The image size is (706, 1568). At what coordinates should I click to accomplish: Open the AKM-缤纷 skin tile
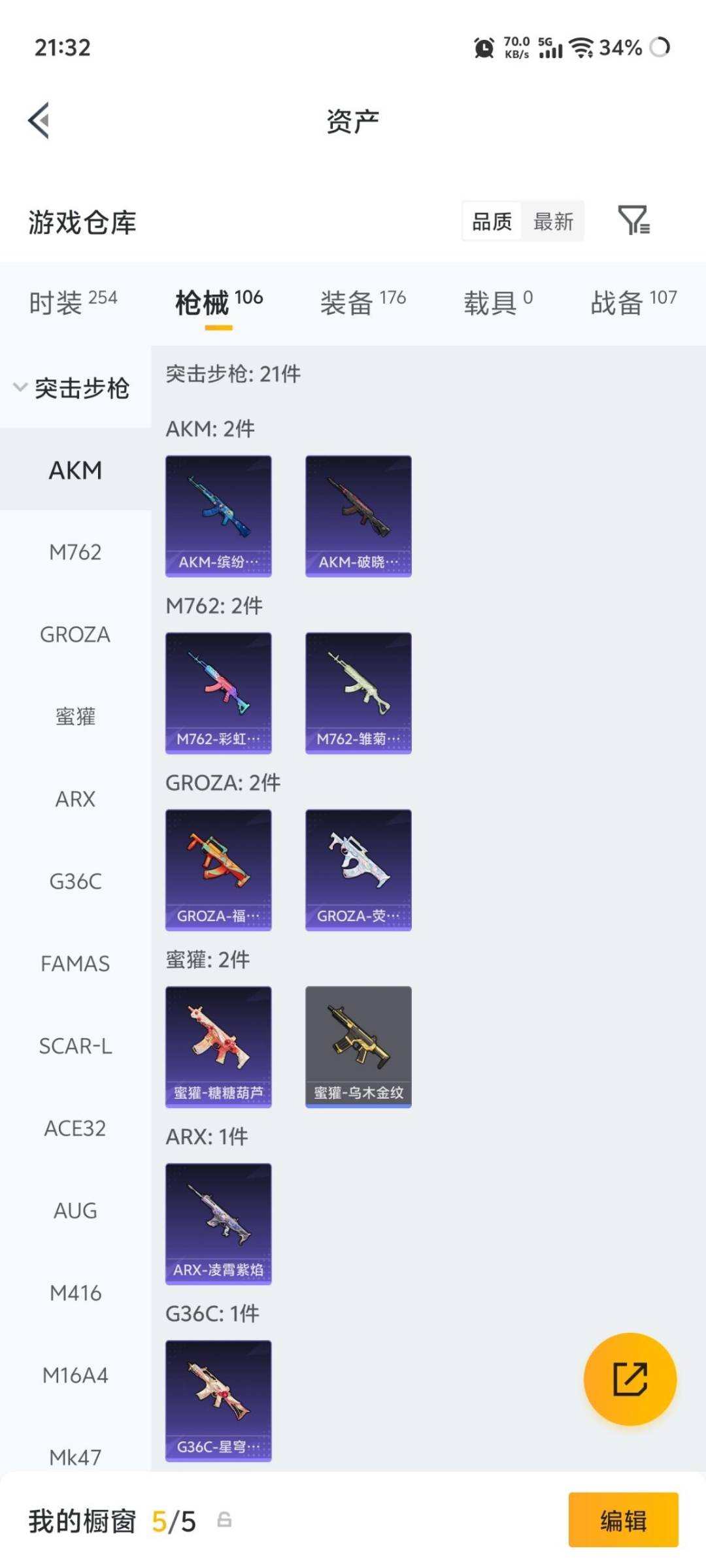coord(218,516)
